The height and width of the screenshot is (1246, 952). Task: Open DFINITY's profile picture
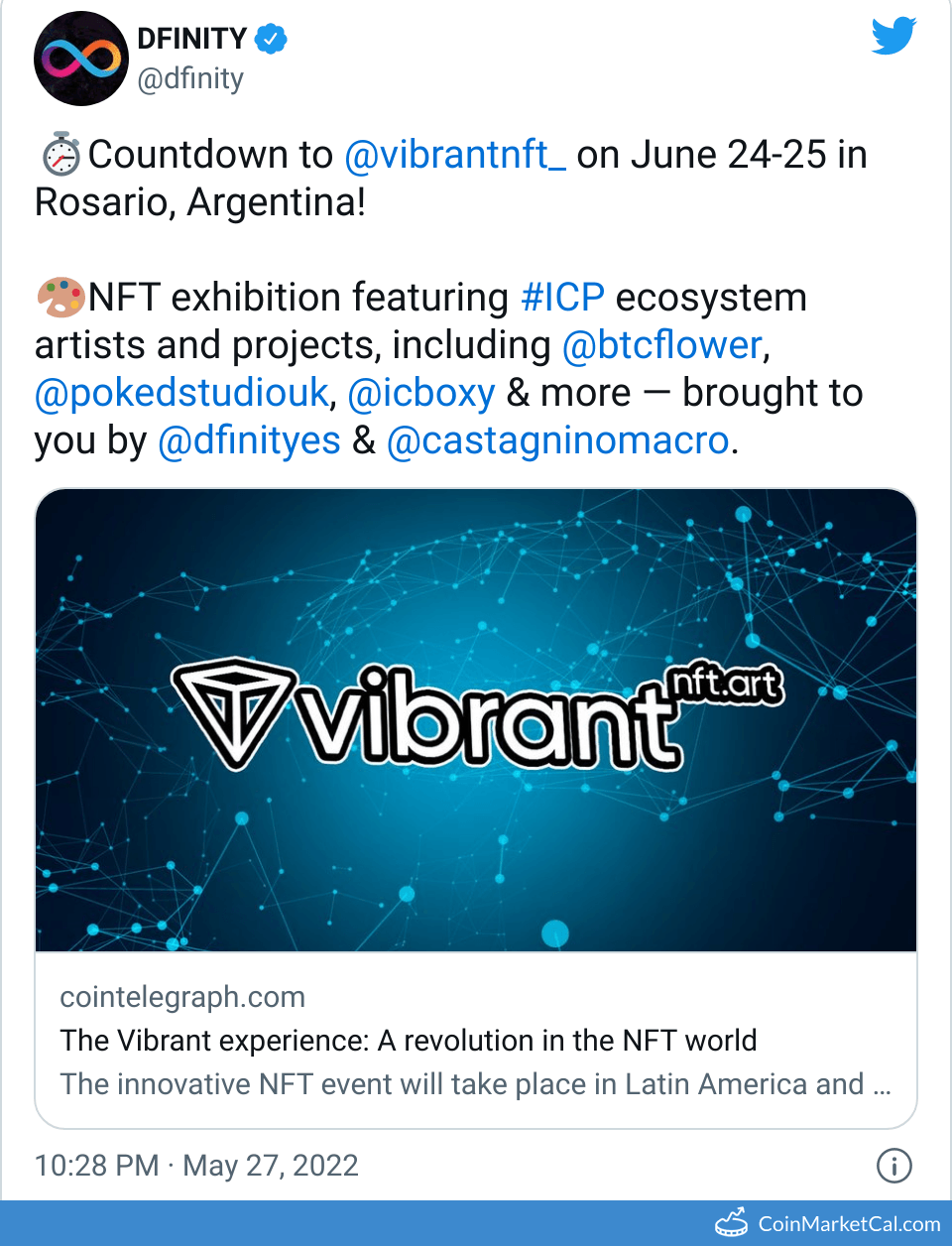(x=81, y=60)
